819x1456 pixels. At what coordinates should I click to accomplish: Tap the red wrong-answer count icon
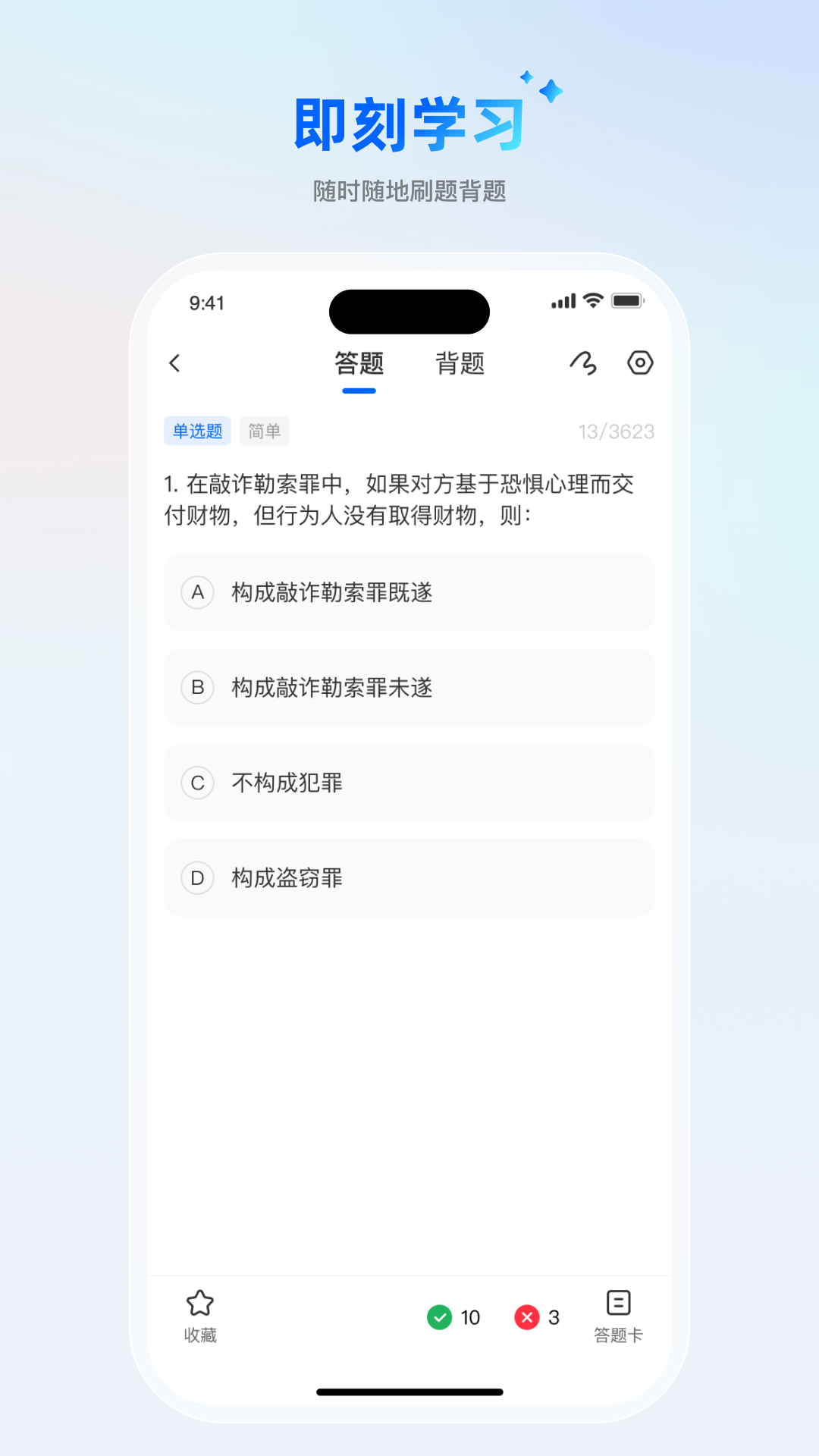point(526,1318)
